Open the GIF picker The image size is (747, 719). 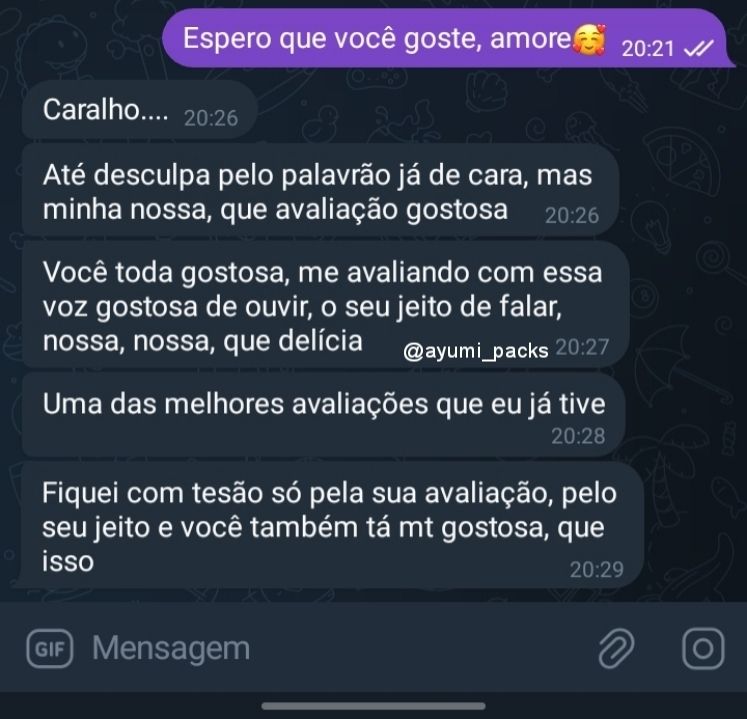click(49, 649)
